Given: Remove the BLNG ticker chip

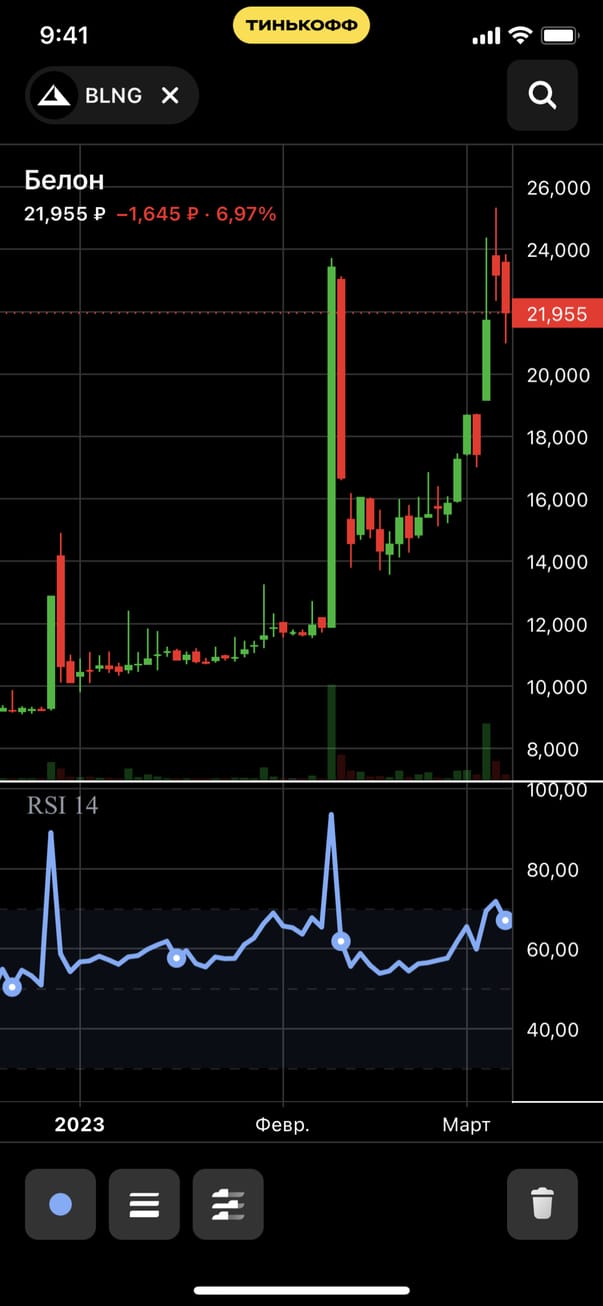Looking at the screenshot, I should [170, 96].
